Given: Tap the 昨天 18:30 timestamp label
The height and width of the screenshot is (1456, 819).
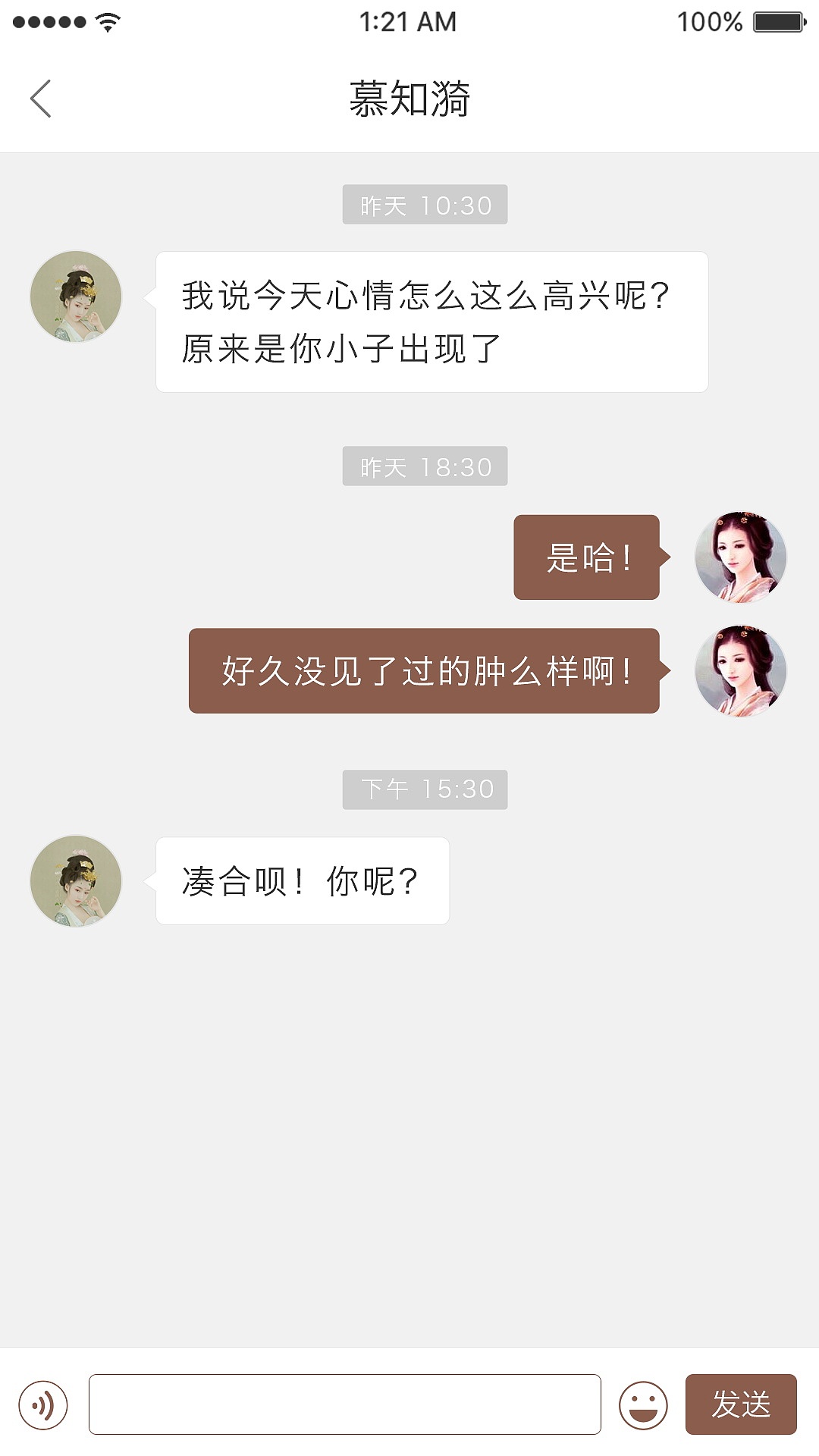Looking at the screenshot, I should pyautogui.click(x=424, y=468).
